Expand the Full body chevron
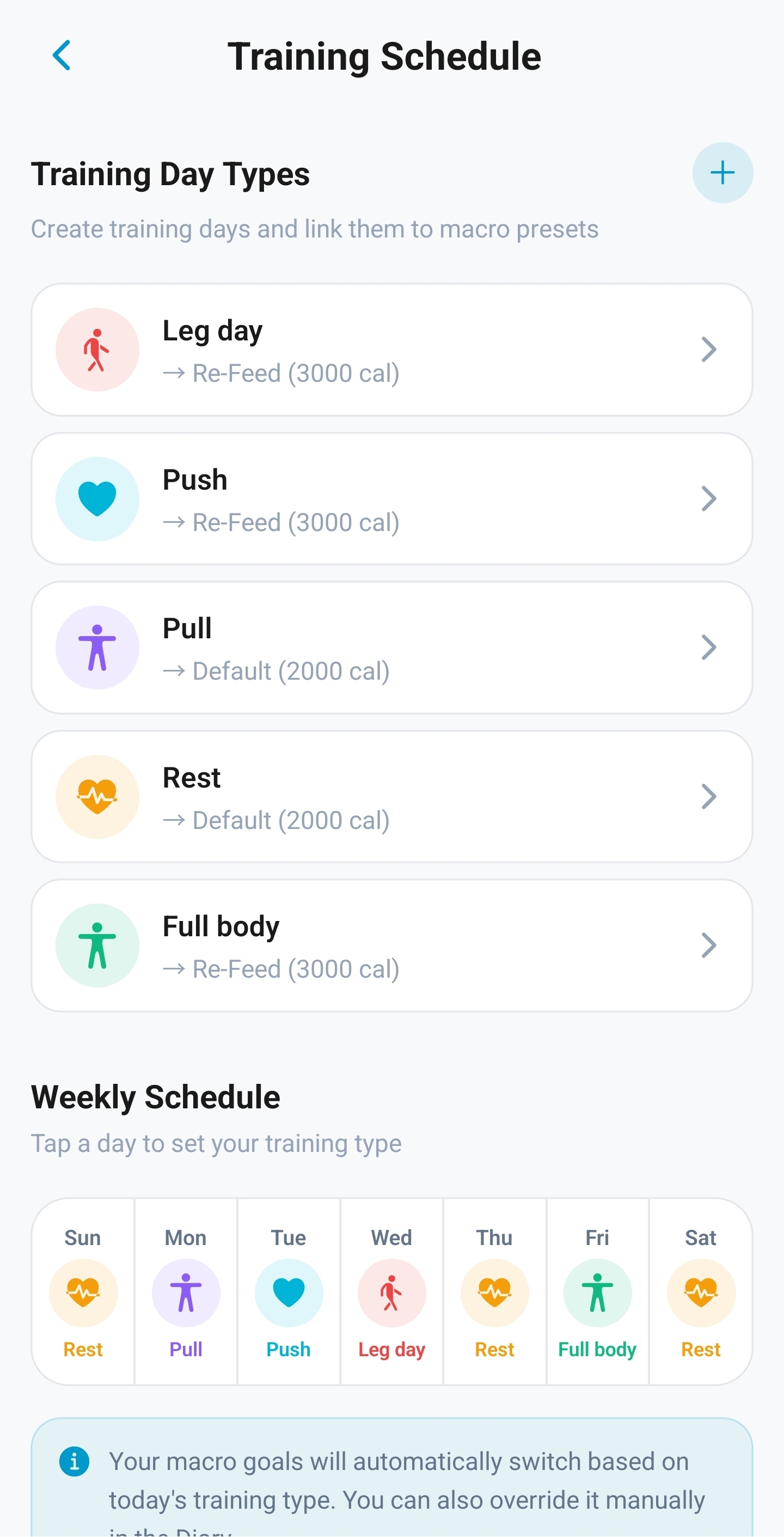 (x=708, y=944)
